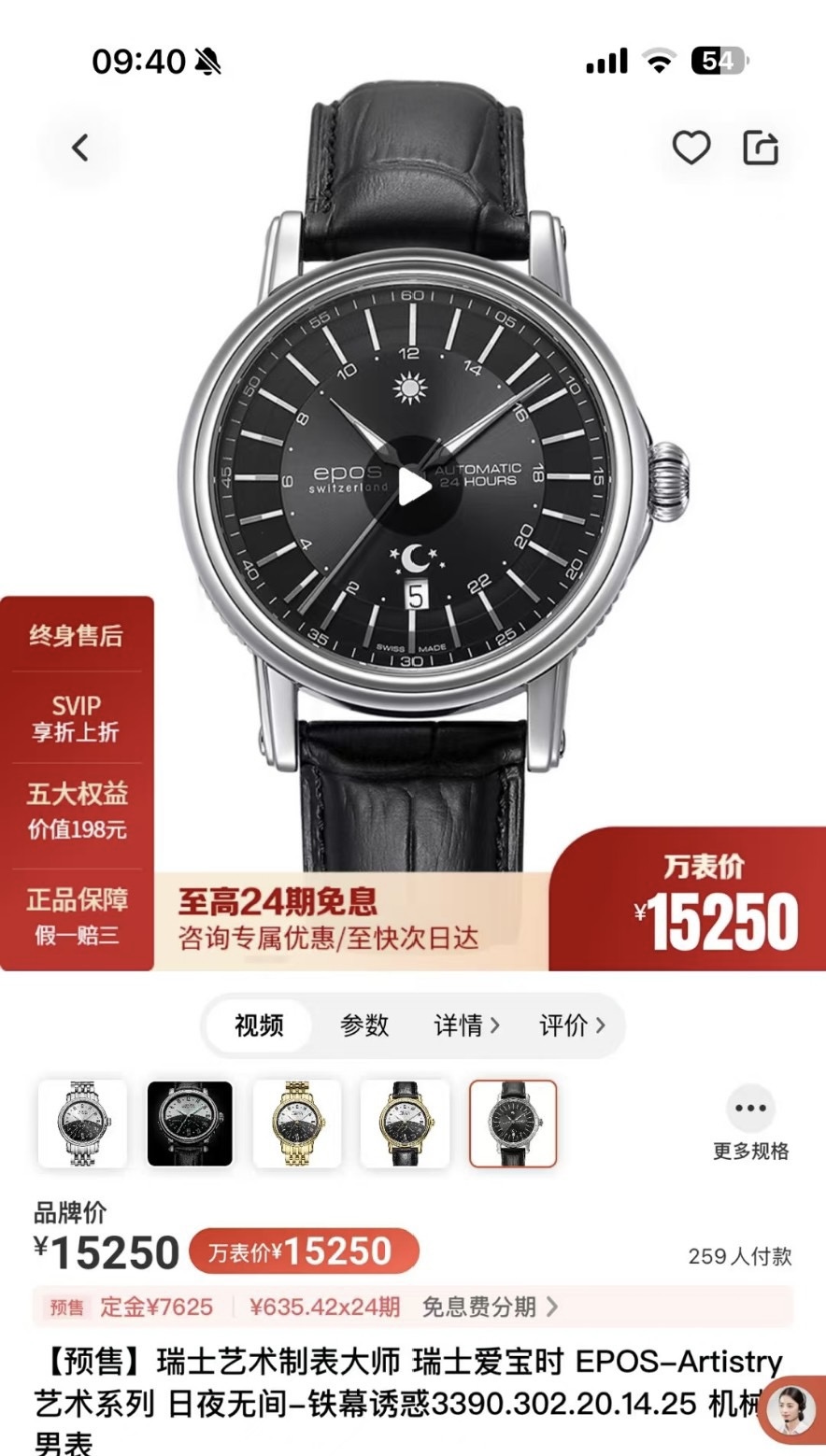
Task: Go back to the previous page
Action: [x=80, y=148]
